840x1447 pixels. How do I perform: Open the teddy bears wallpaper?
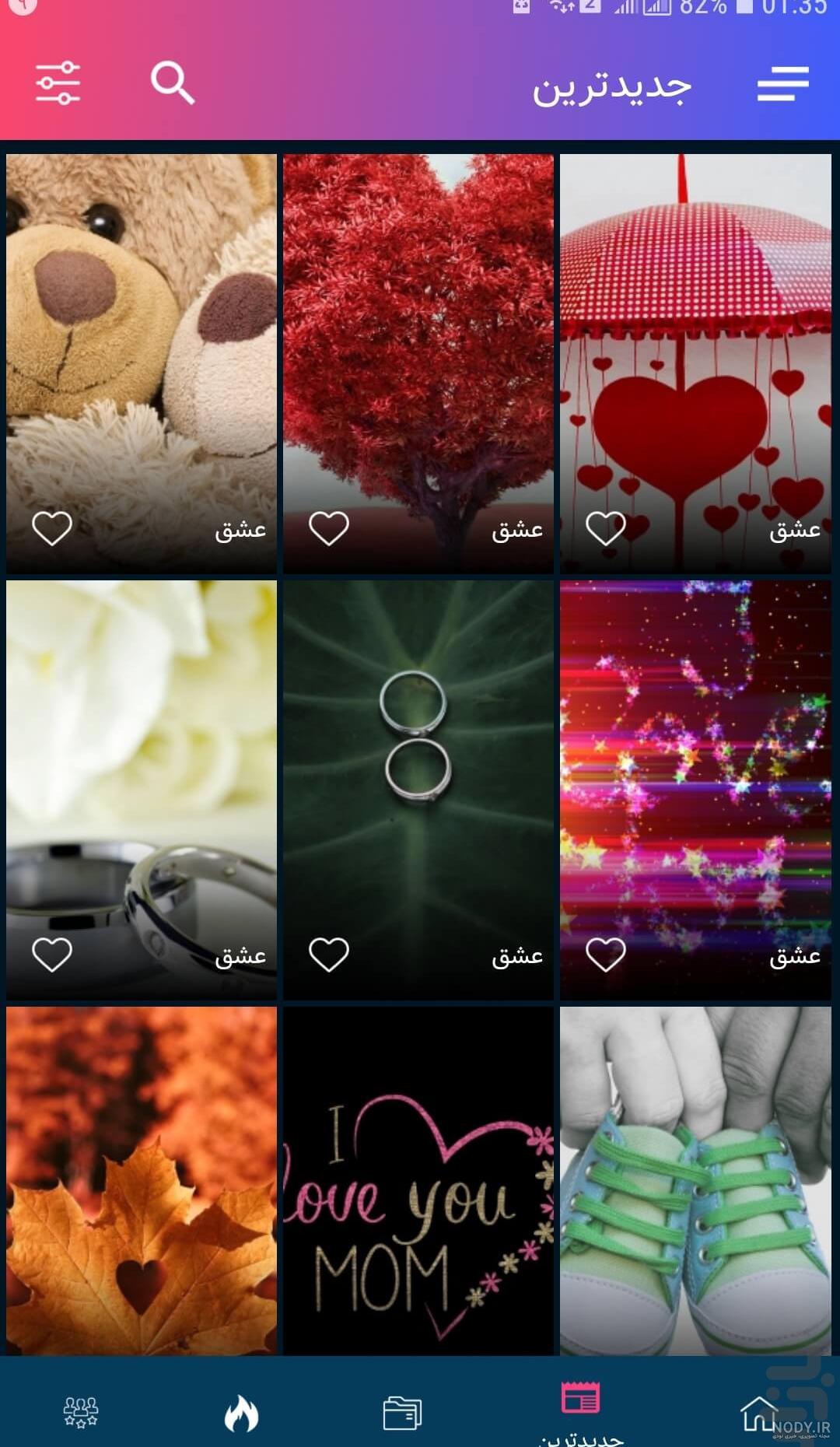pyautogui.click(x=142, y=363)
